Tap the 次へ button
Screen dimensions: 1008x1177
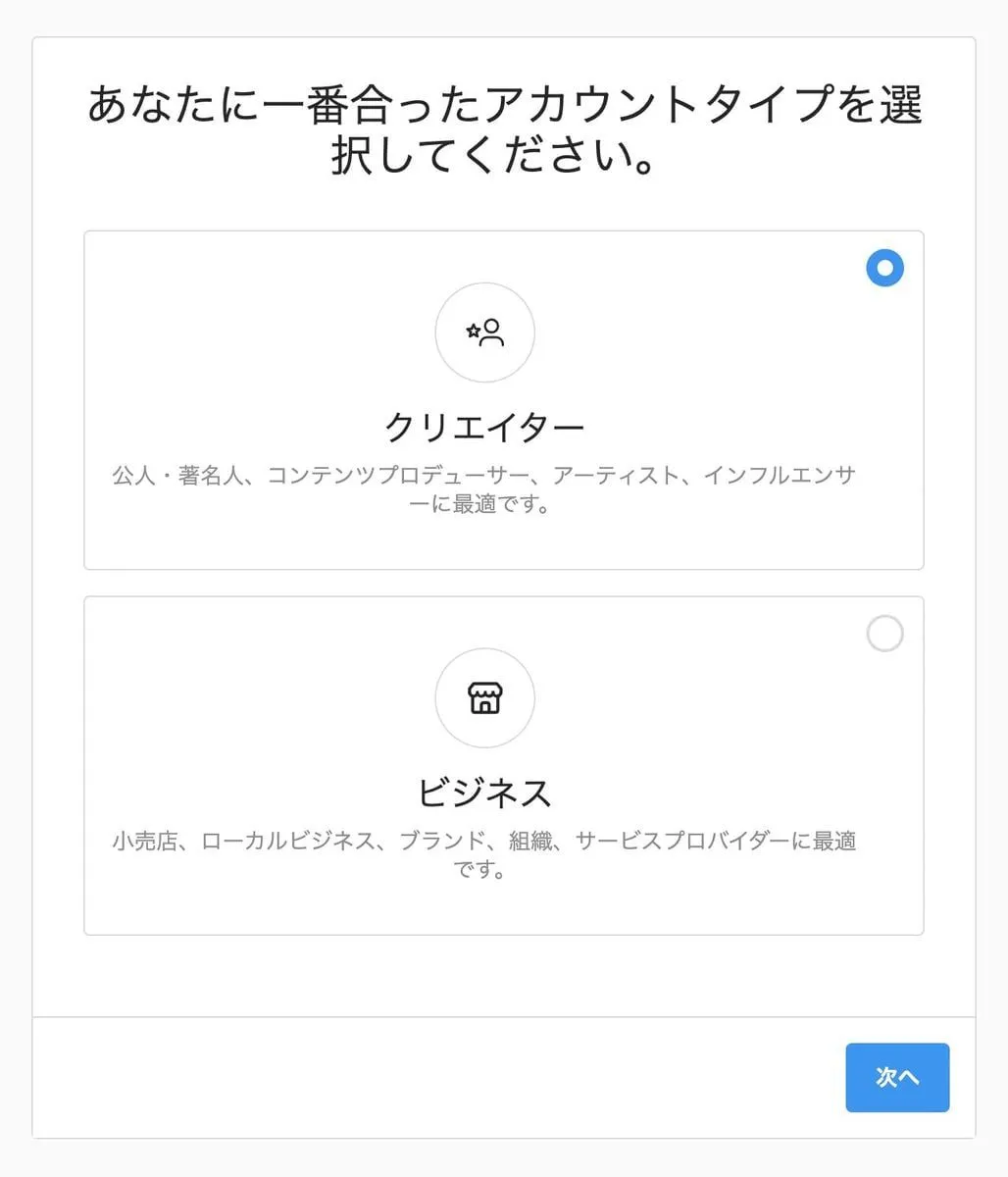896,1077
